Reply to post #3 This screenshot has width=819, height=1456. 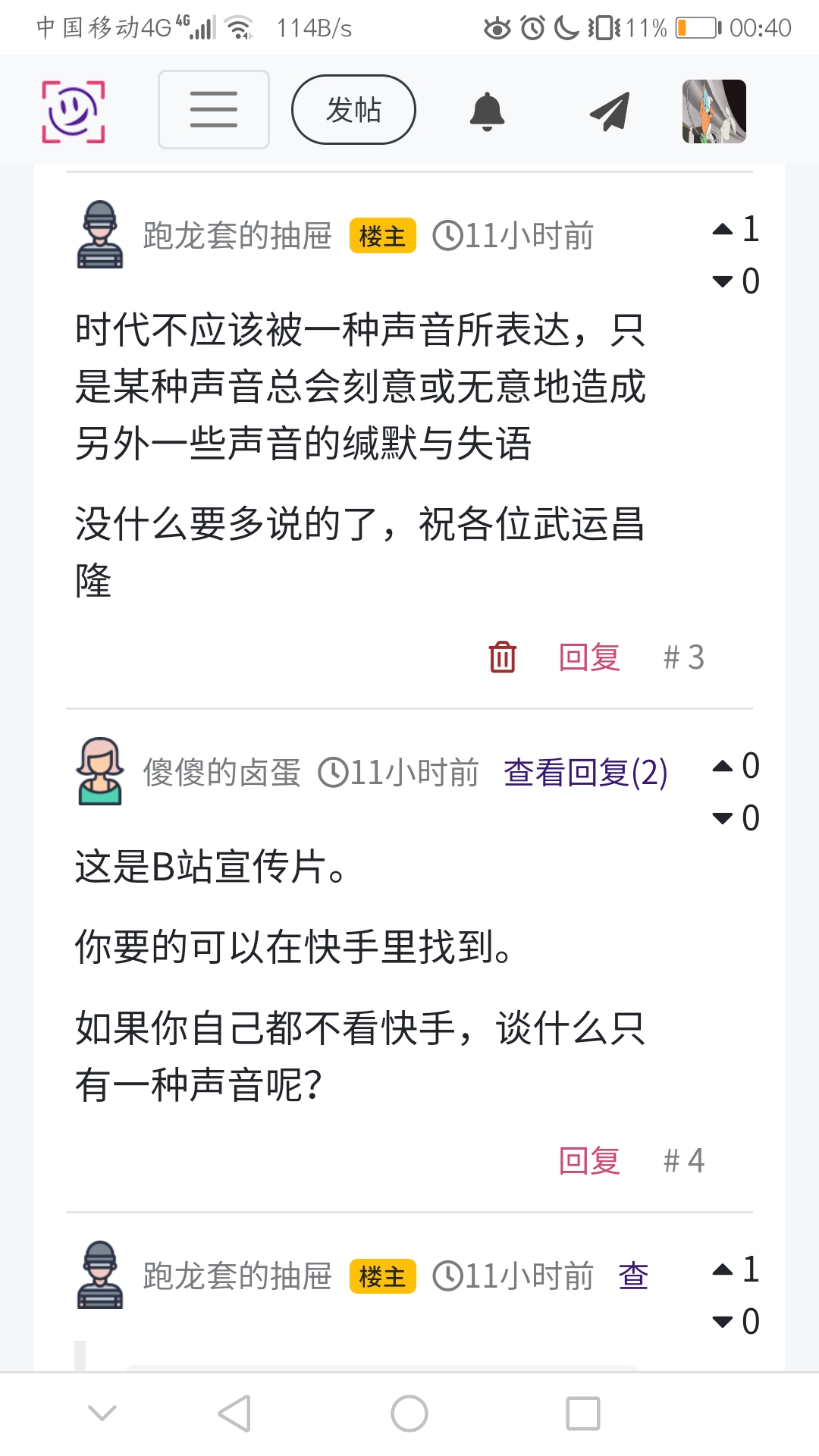[589, 657]
